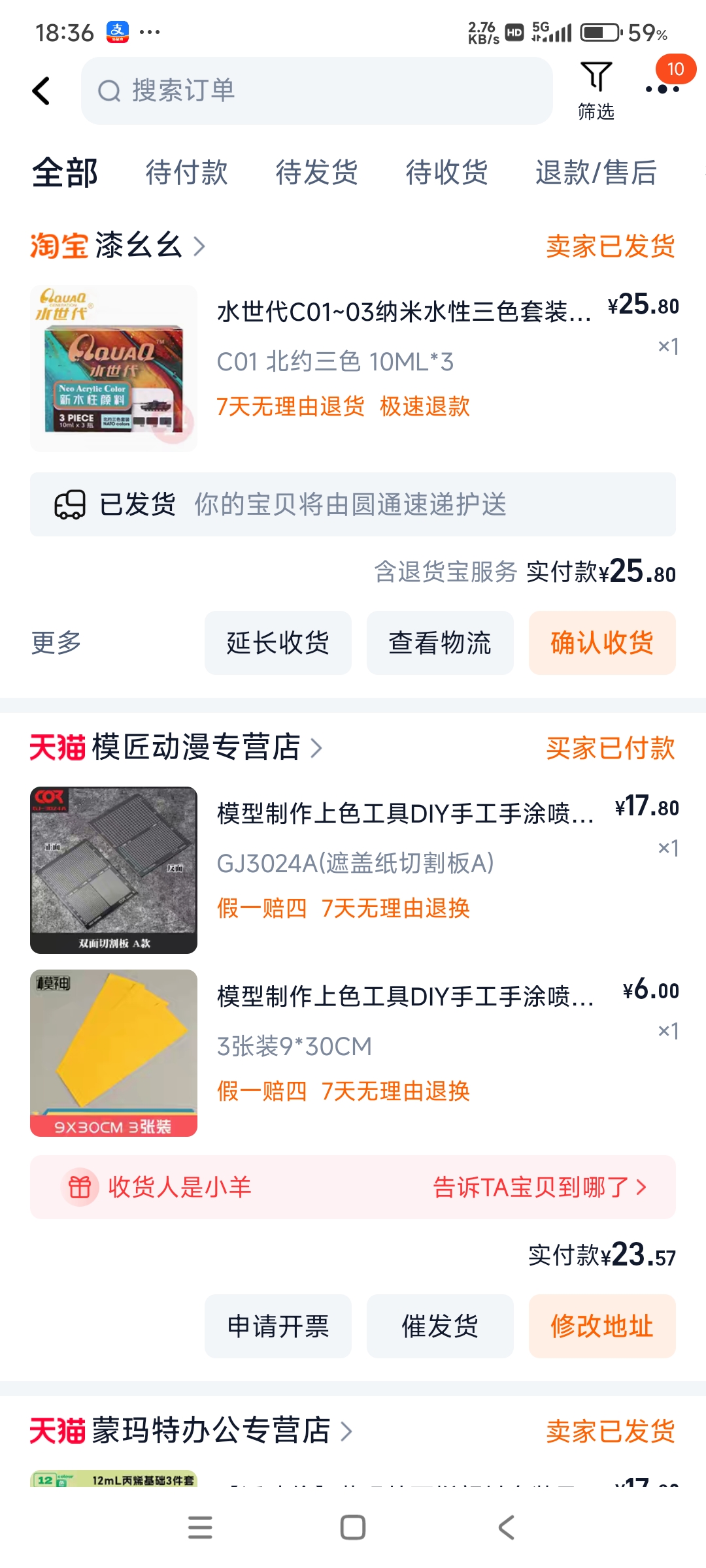706x1568 pixels.
Task: Open the 搜索订单 search field
Action: [316, 91]
